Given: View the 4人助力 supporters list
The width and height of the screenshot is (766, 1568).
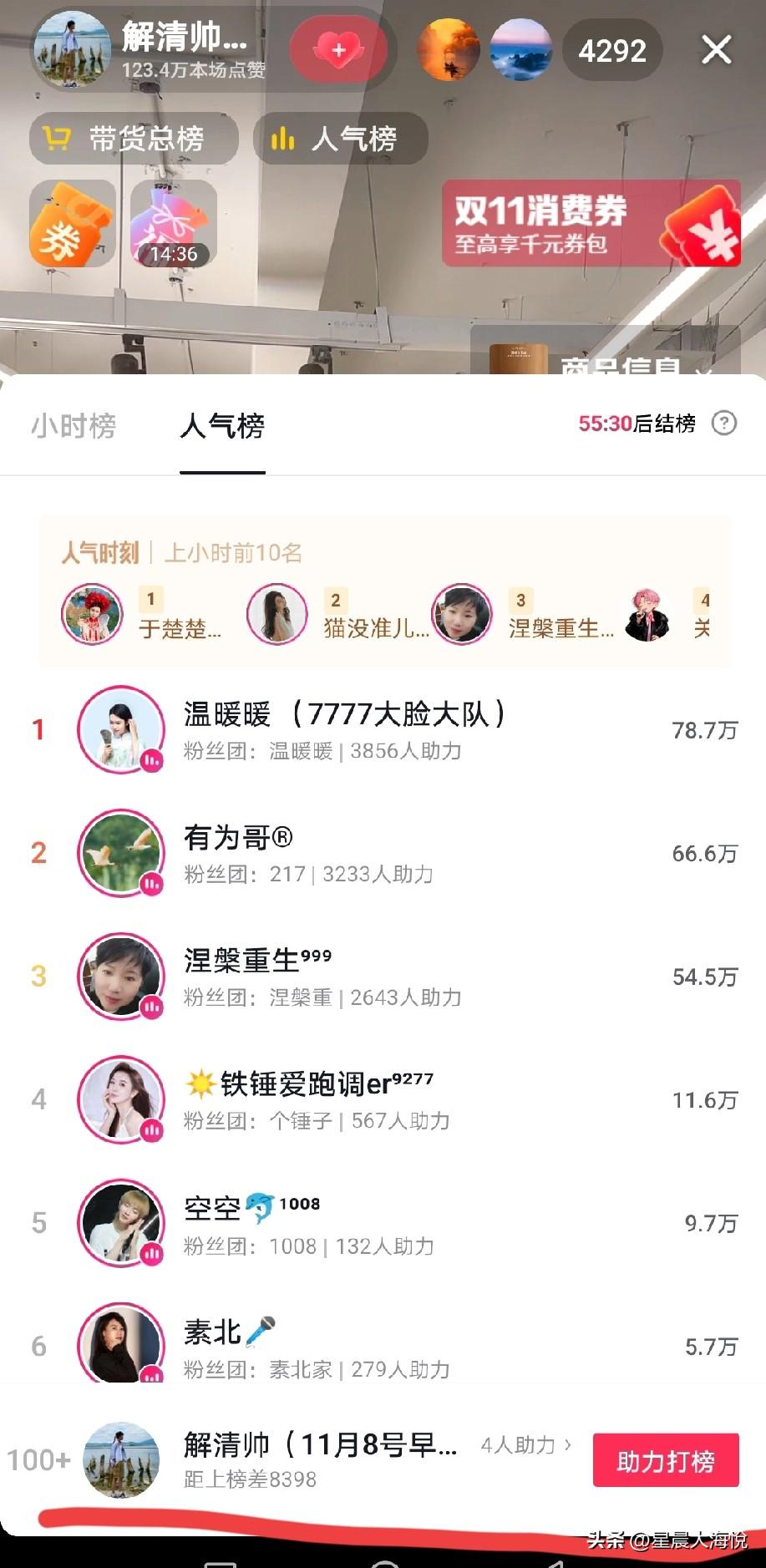Looking at the screenshot, I should point(525,1445).
